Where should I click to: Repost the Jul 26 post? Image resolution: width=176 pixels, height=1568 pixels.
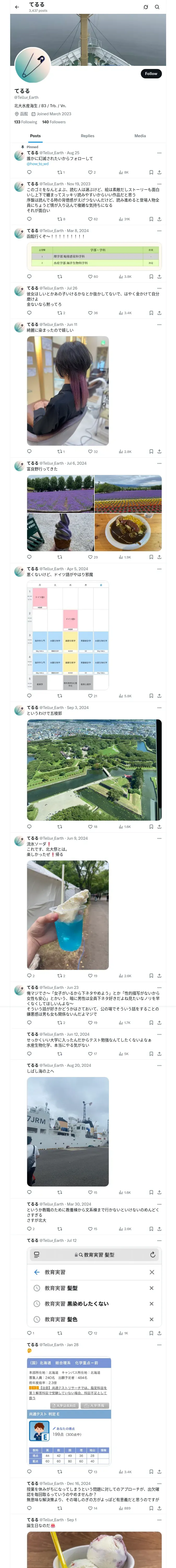pyautogui.click(x=59, y=313)
